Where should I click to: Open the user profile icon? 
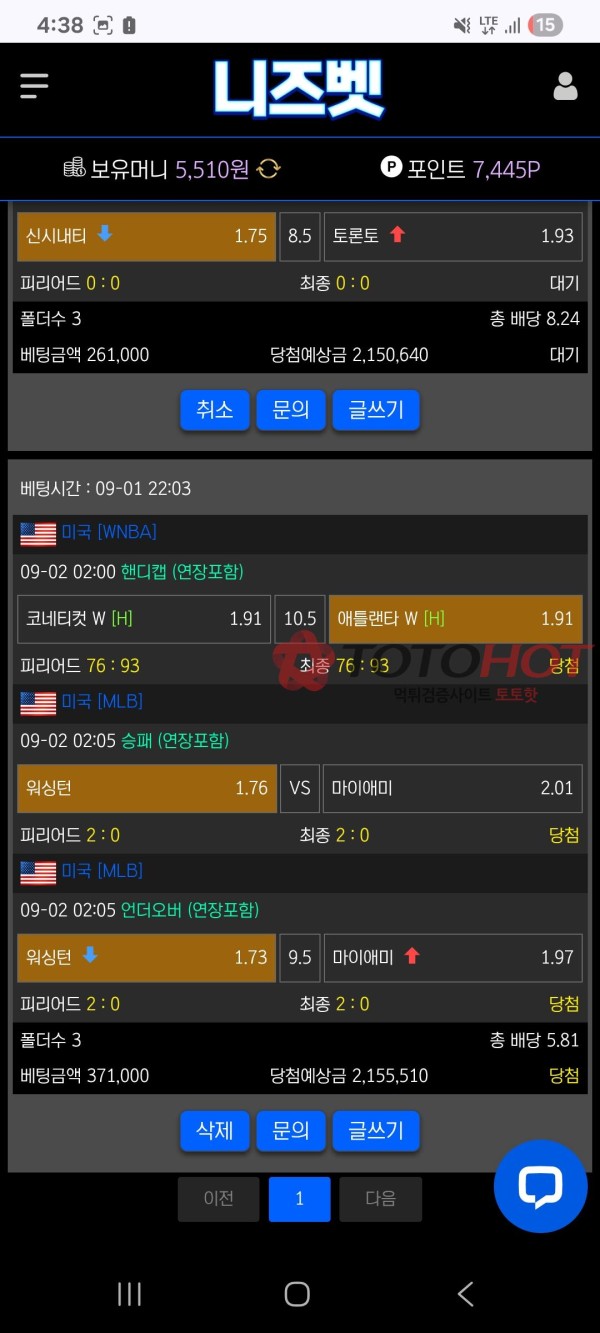(565, 86)
